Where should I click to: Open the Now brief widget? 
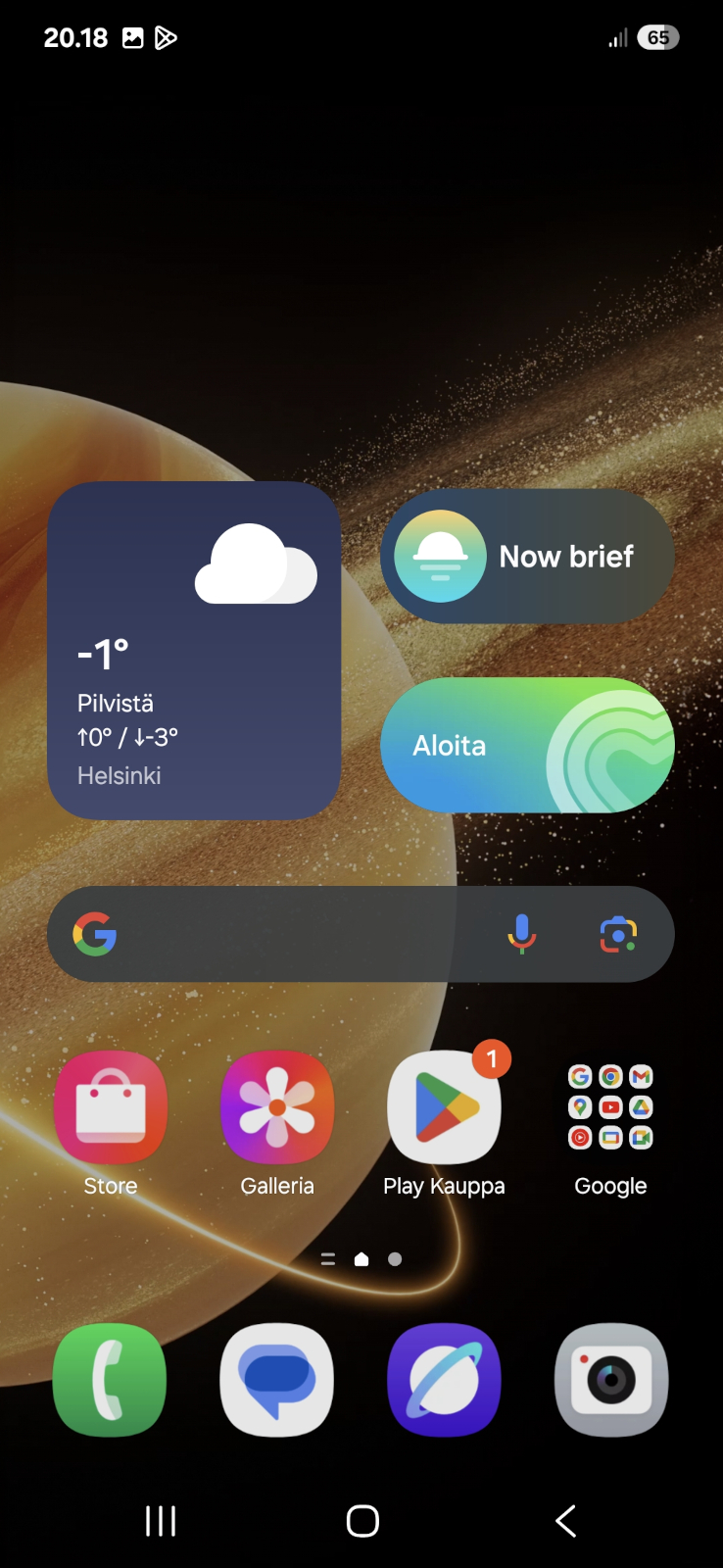pyautogui.click(x=527, y=557)
